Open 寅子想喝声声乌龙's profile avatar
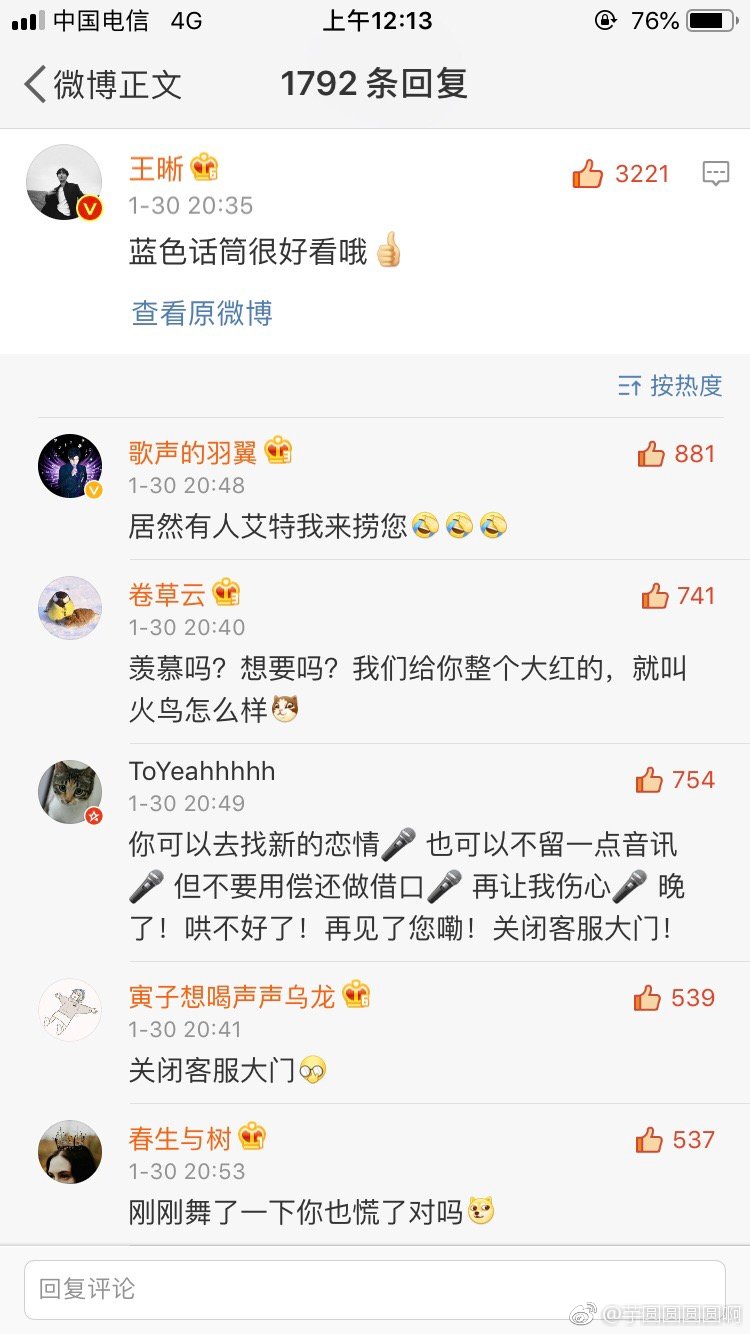This screenshot has height=1334, width=750. pos(70,1009)
